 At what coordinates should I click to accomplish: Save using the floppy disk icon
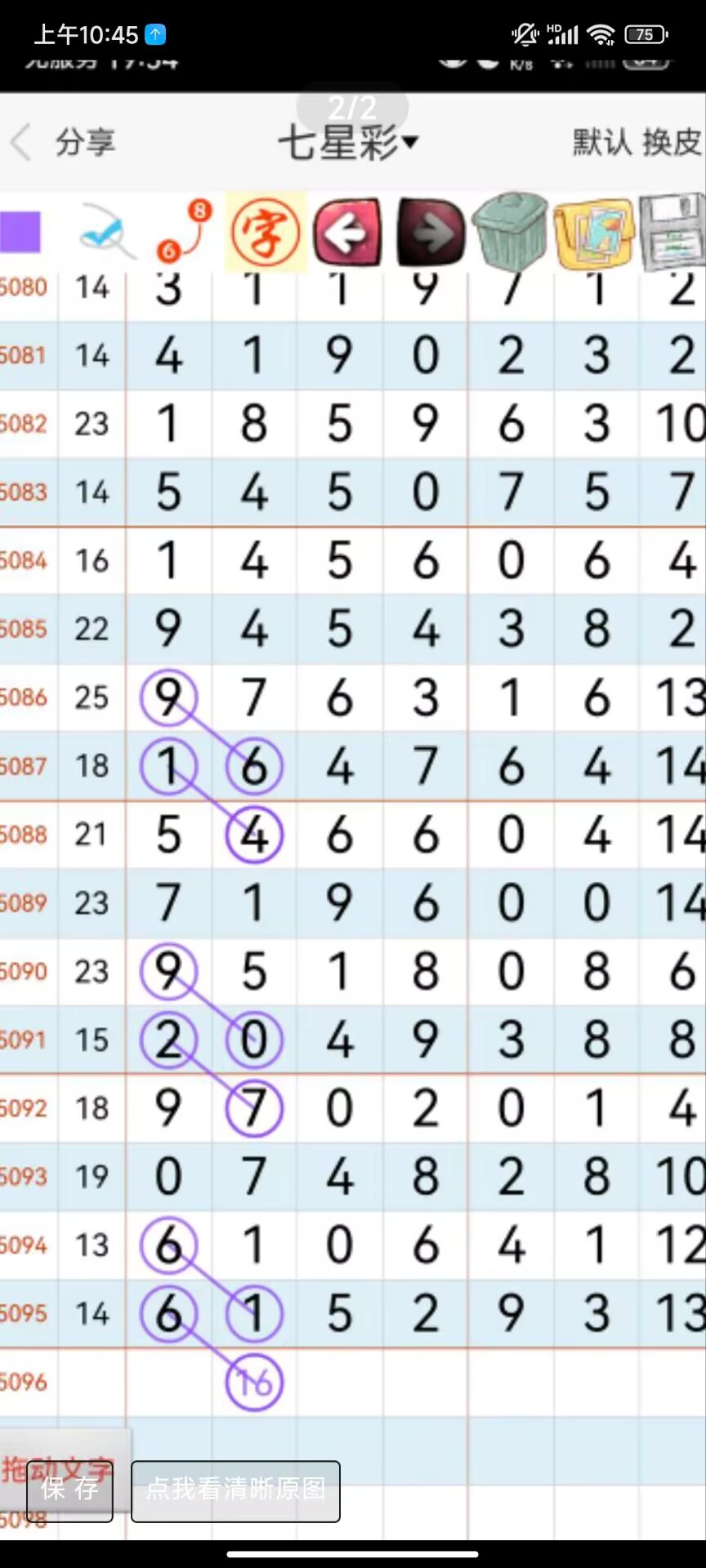[672, 232]
